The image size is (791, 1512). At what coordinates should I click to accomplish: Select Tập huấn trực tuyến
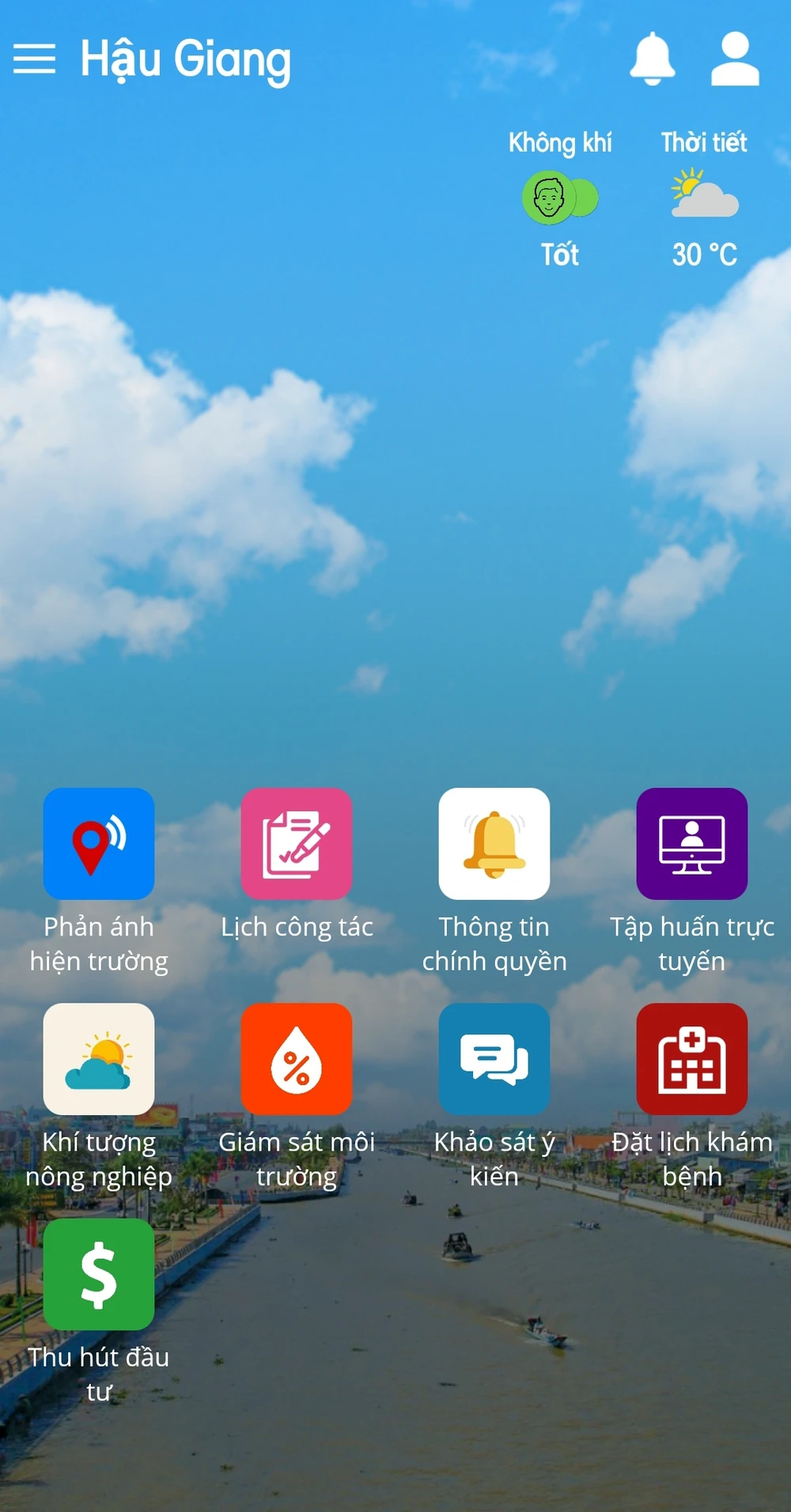692,844
